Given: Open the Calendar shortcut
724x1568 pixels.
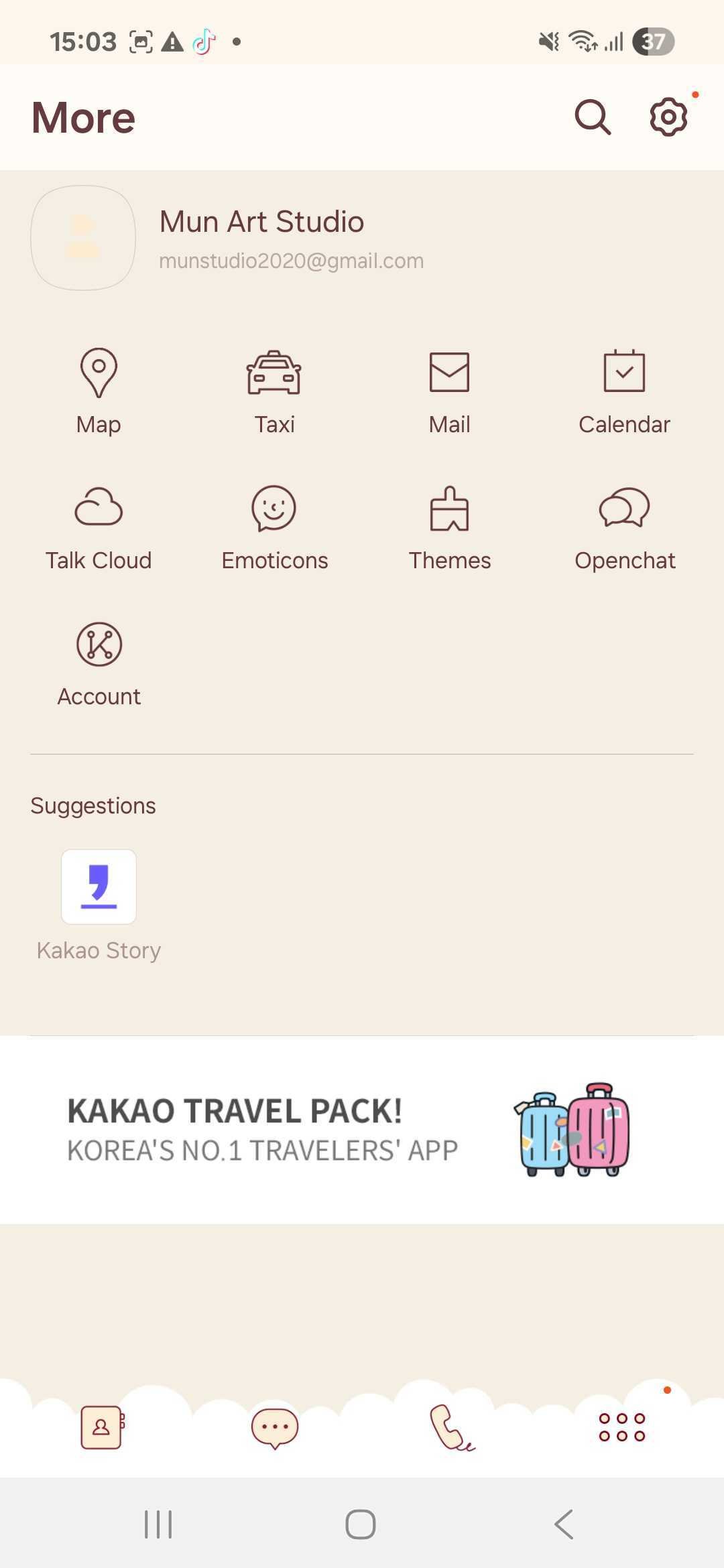Looking at the screenshot, I should point(624,390).
